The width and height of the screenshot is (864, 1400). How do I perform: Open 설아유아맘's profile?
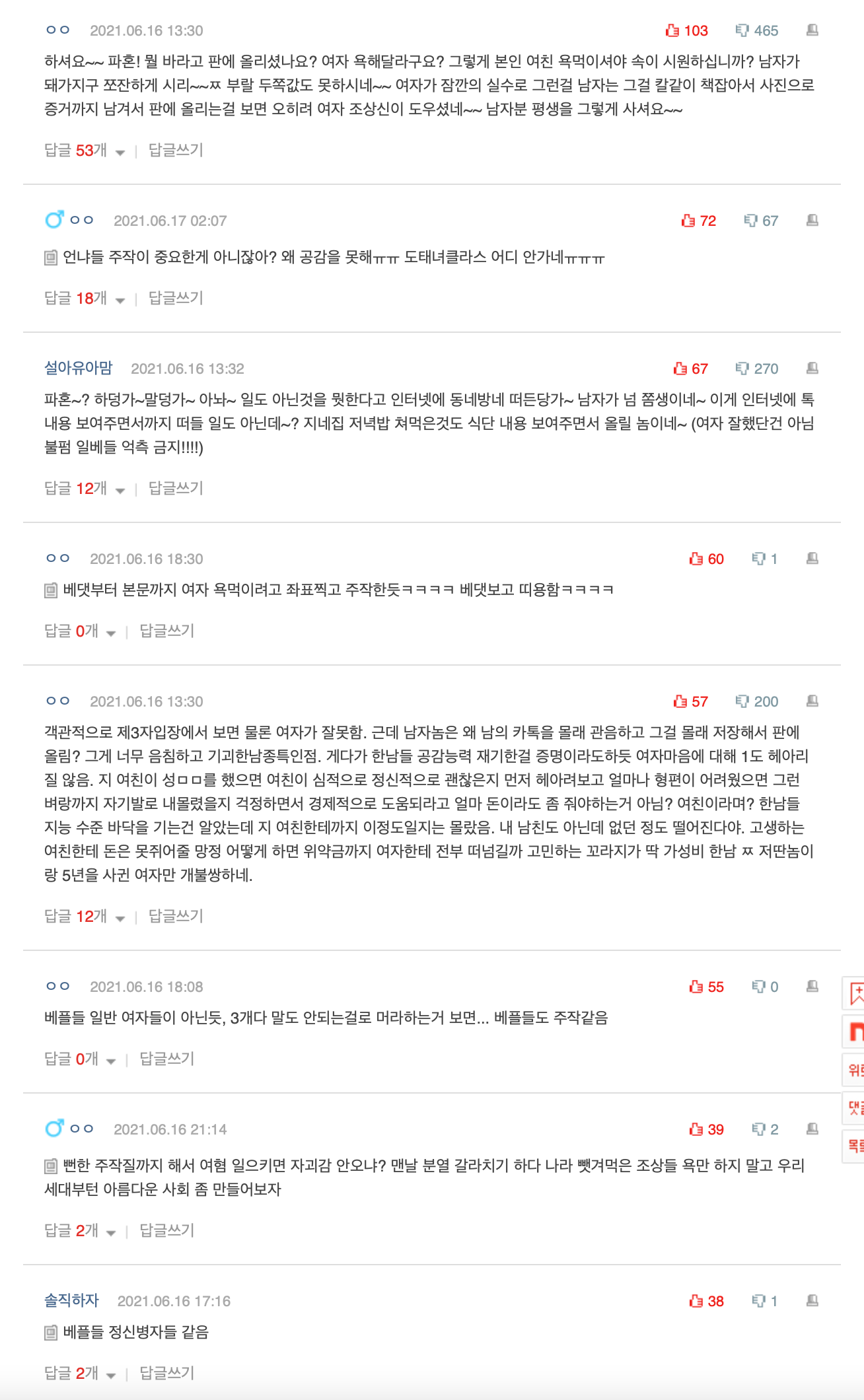(x=78, y=368)
